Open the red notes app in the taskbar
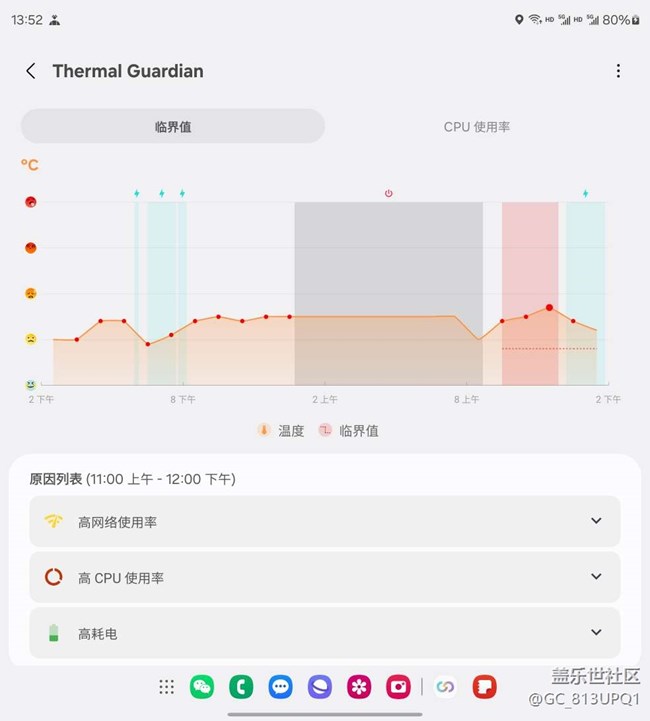The width and height of the screenshot is (650, 721). (485, 687)
